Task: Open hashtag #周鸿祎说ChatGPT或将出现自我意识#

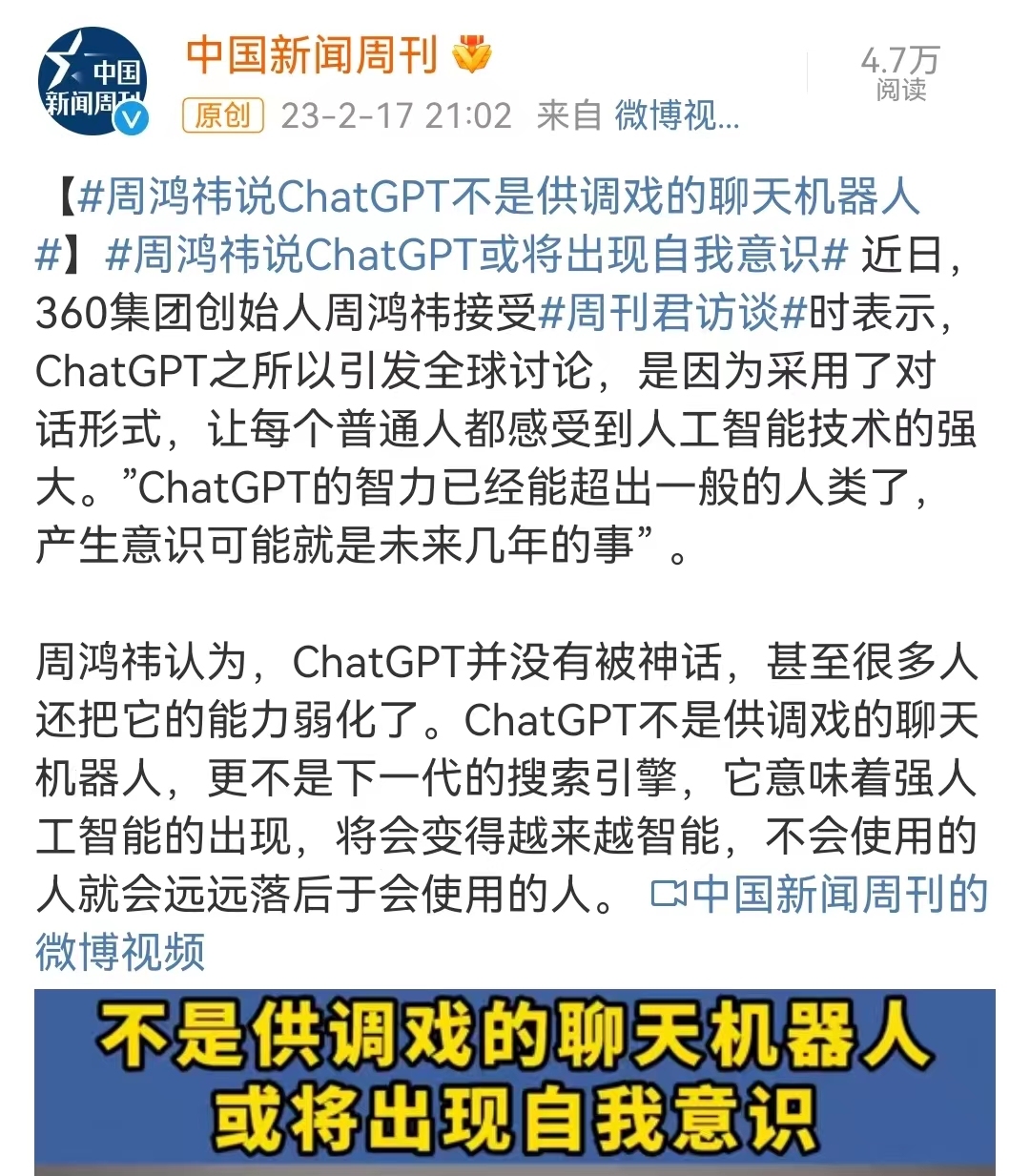Action: pos(475,255)
